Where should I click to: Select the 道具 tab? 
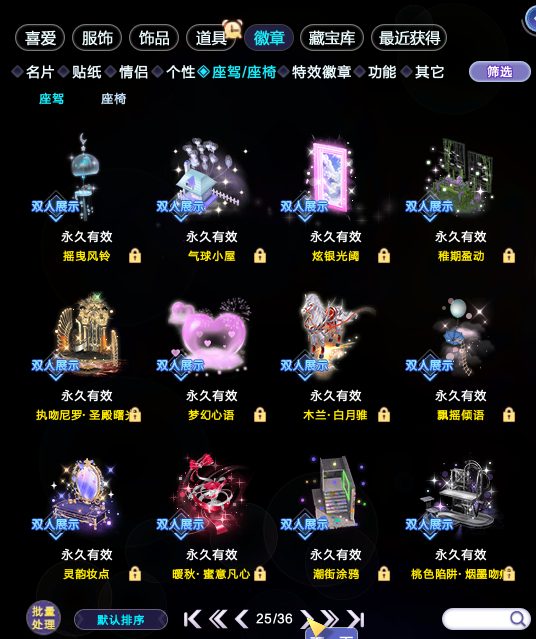click(211, 38)
